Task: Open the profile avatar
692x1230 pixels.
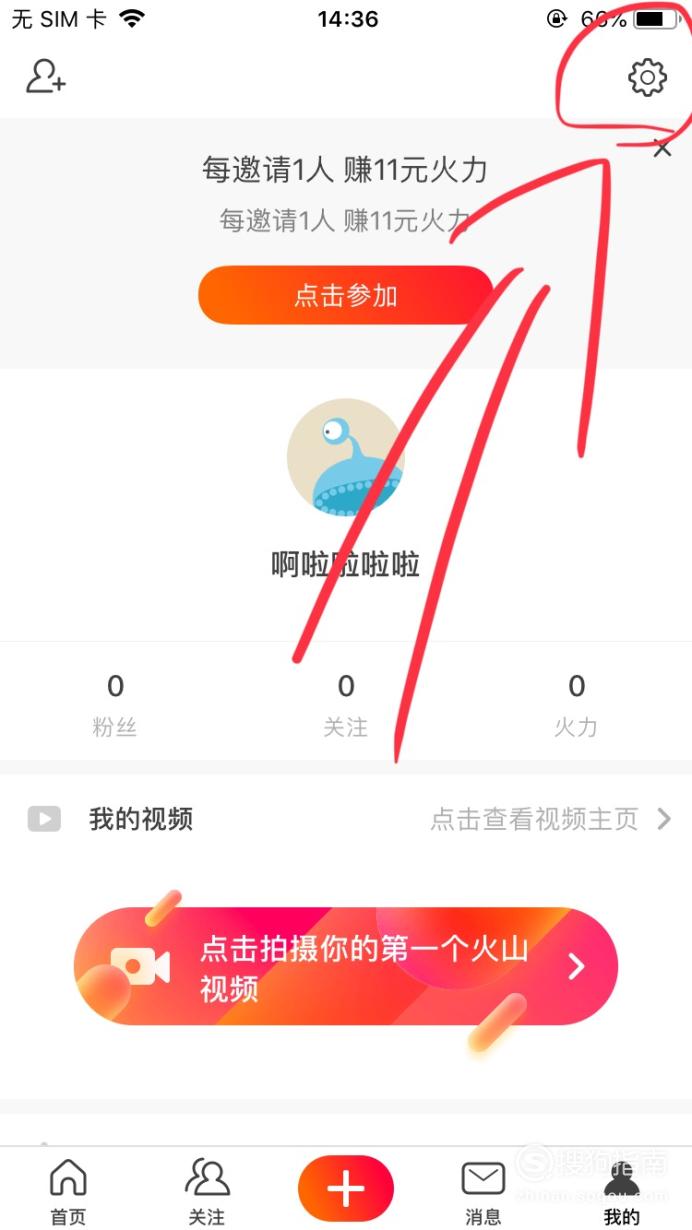Action: pyautogui.click(x=345, y=456)
